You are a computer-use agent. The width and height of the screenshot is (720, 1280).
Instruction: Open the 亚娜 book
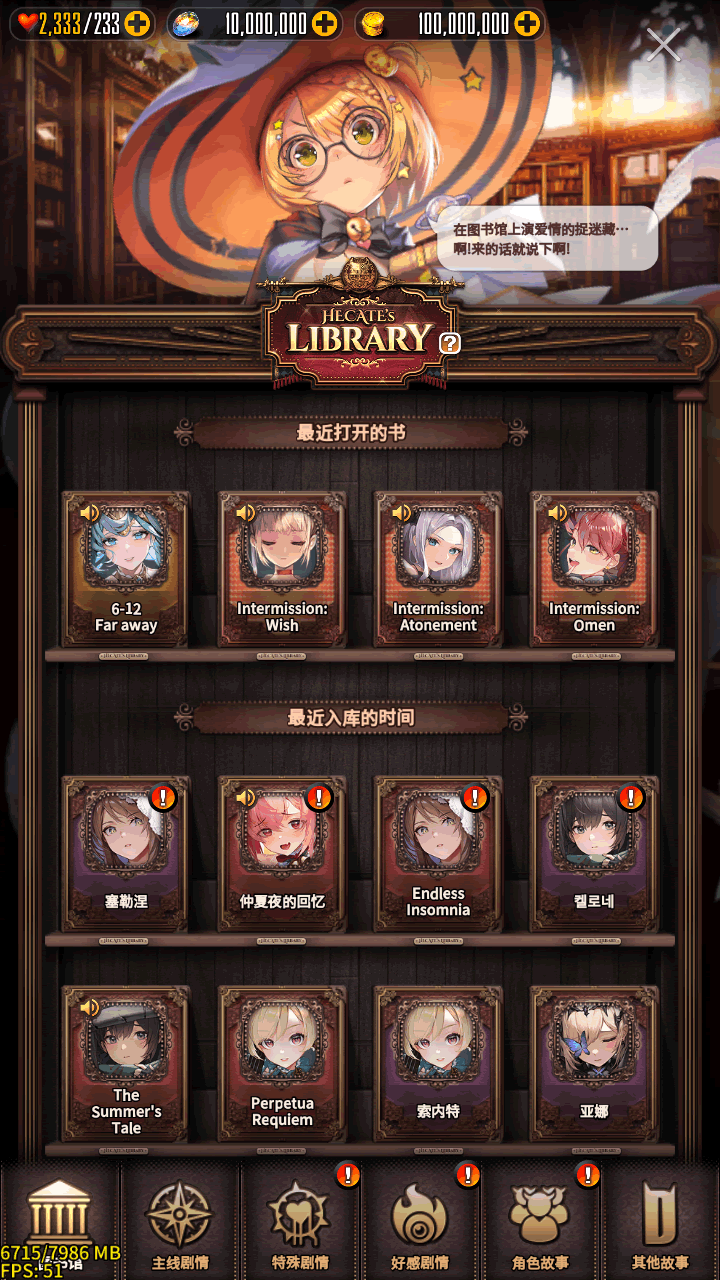594,1065
